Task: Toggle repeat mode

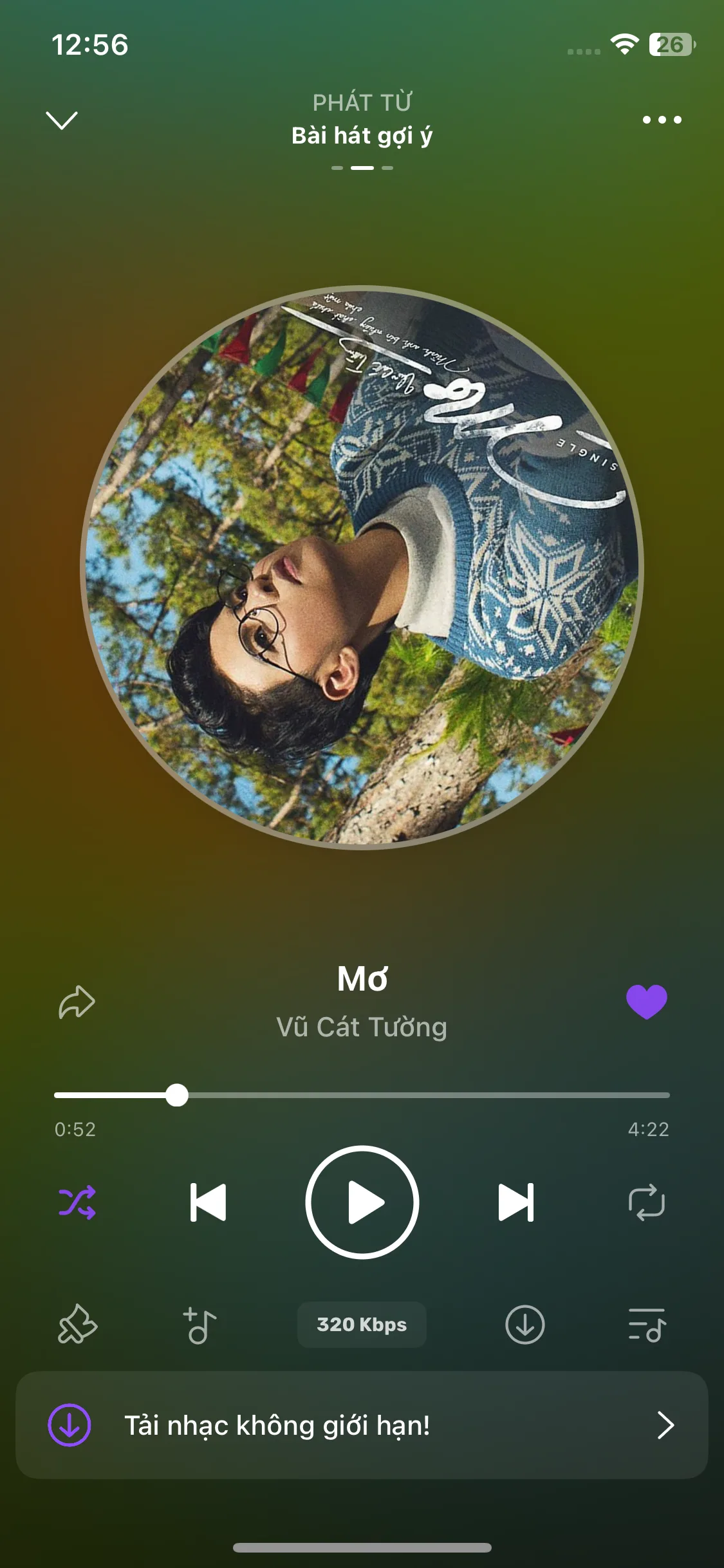Action: click(x=646, y=1202)
